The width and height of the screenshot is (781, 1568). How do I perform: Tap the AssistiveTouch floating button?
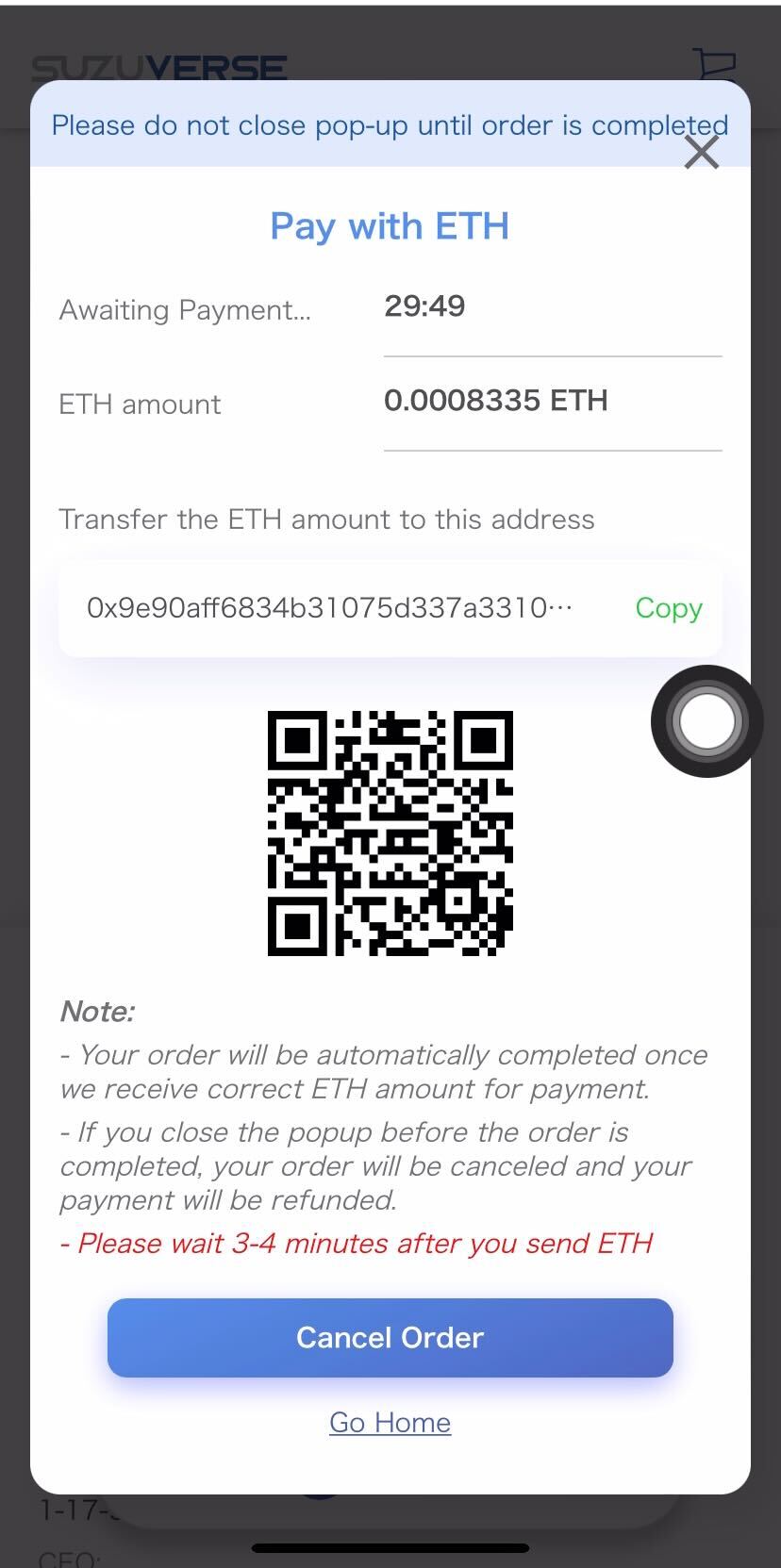point(706,721)
